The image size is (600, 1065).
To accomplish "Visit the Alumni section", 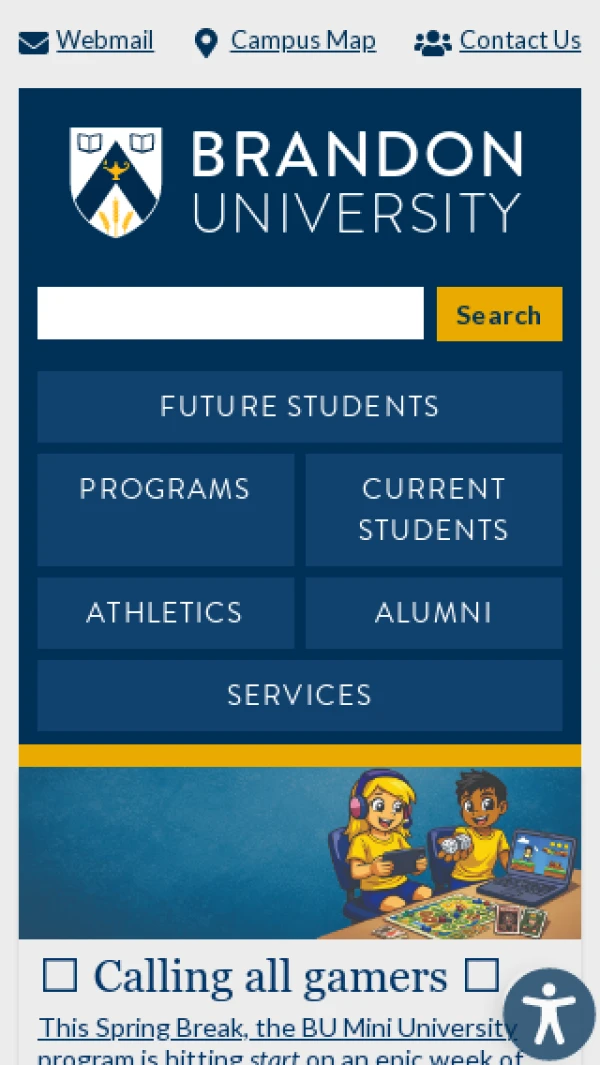I will (433, 613).
